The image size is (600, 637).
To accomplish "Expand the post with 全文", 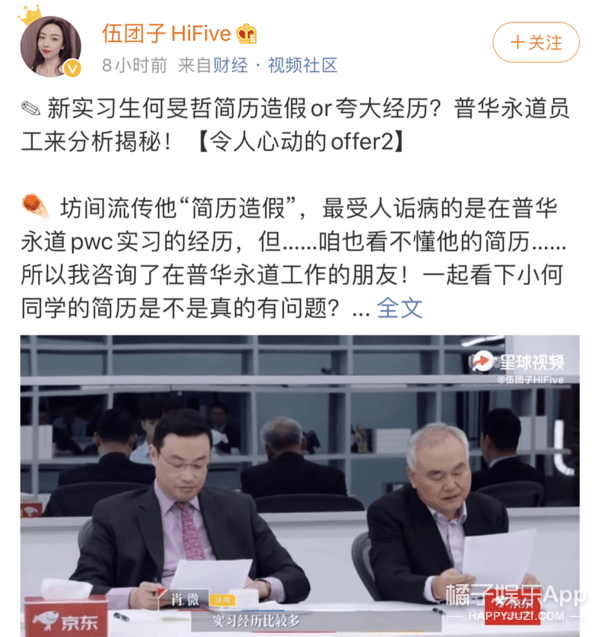I will pos(400,307).
